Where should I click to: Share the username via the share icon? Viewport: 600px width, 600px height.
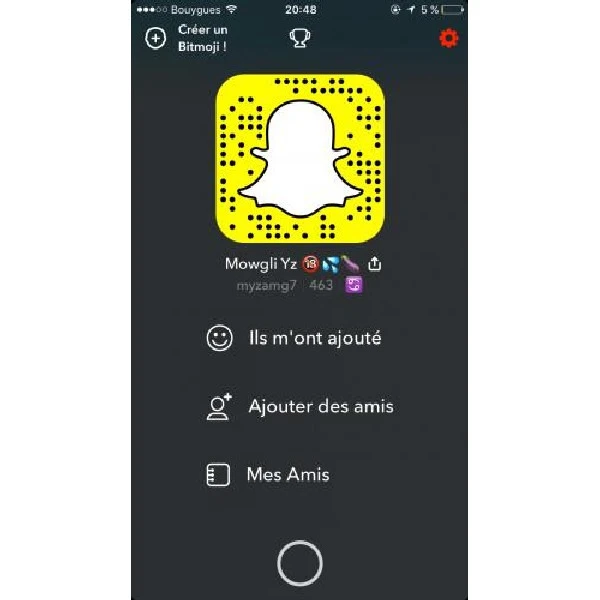[375, 265]
